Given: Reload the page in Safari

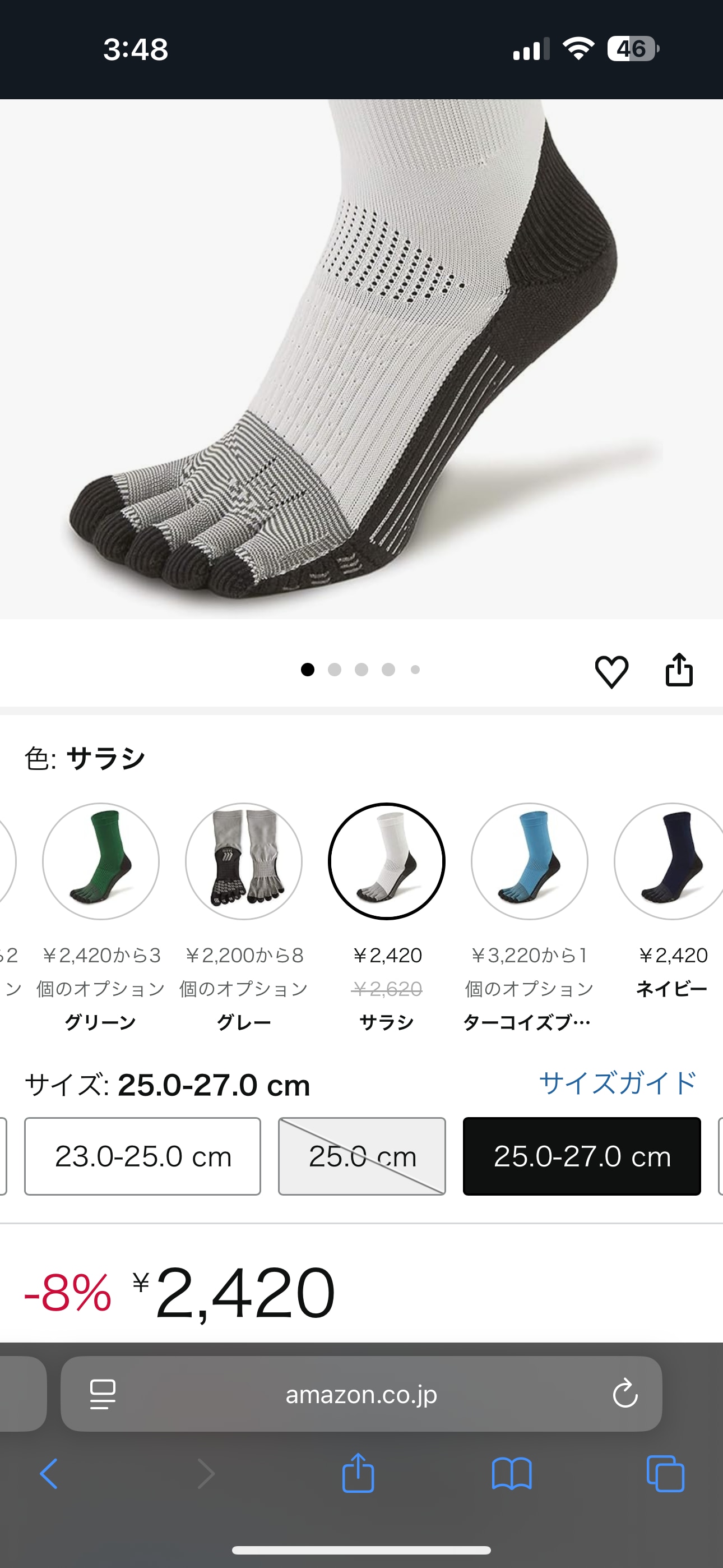Looking at the screenshot, I should click(x=624, y=1393).
